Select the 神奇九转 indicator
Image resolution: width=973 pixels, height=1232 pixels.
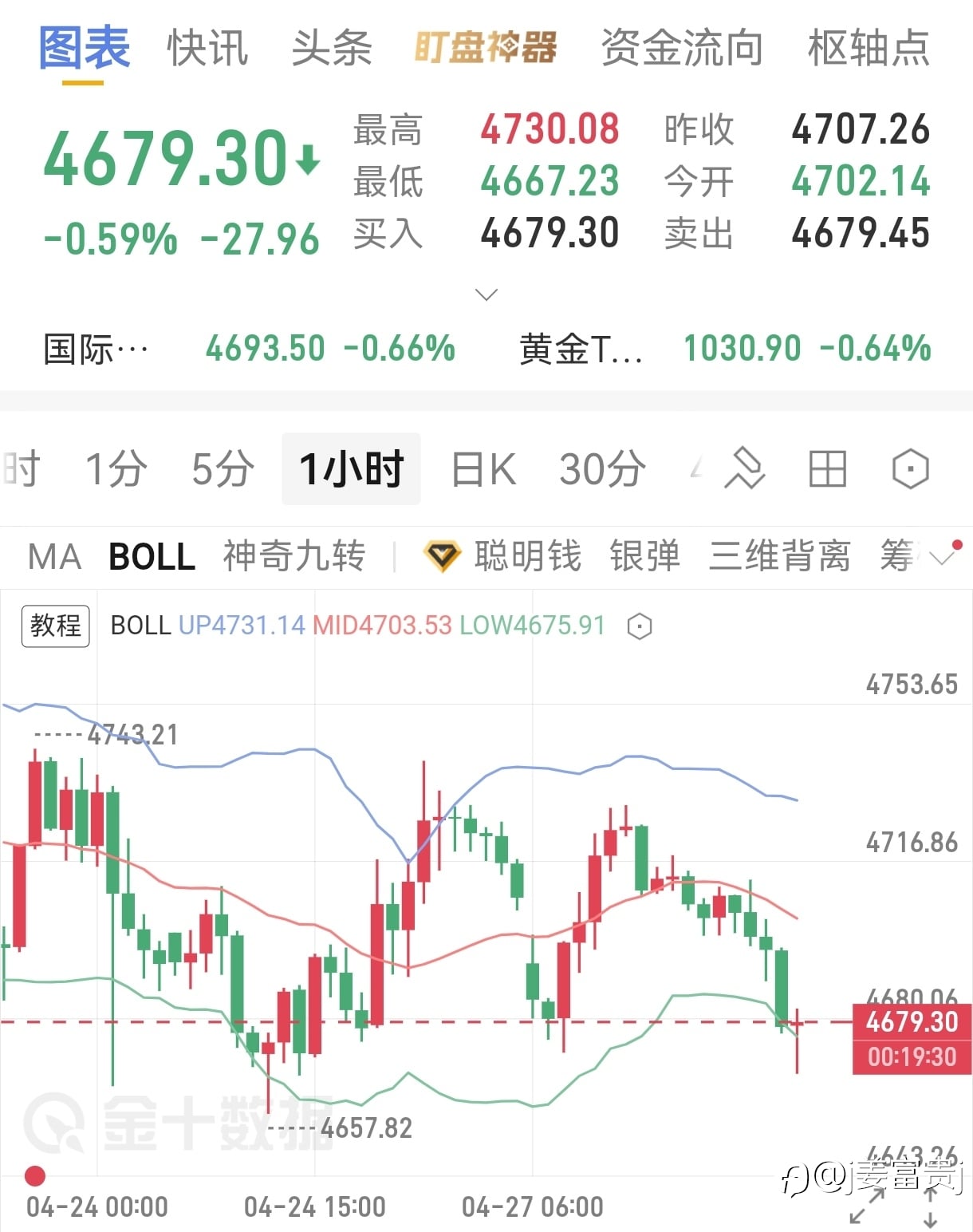[x=294, y=557]
